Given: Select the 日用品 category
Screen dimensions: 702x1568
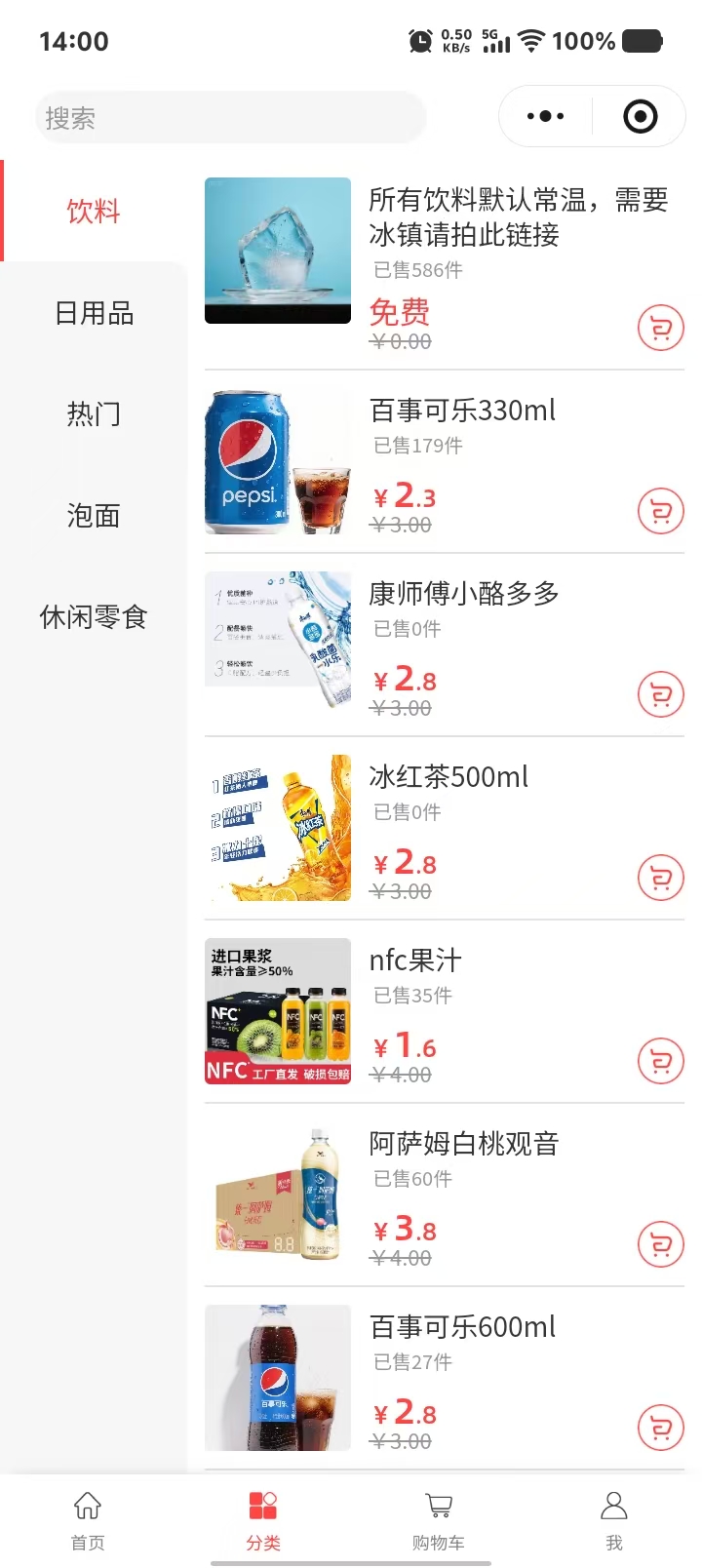Looking at the screenshot, I should tap(94, 313).
